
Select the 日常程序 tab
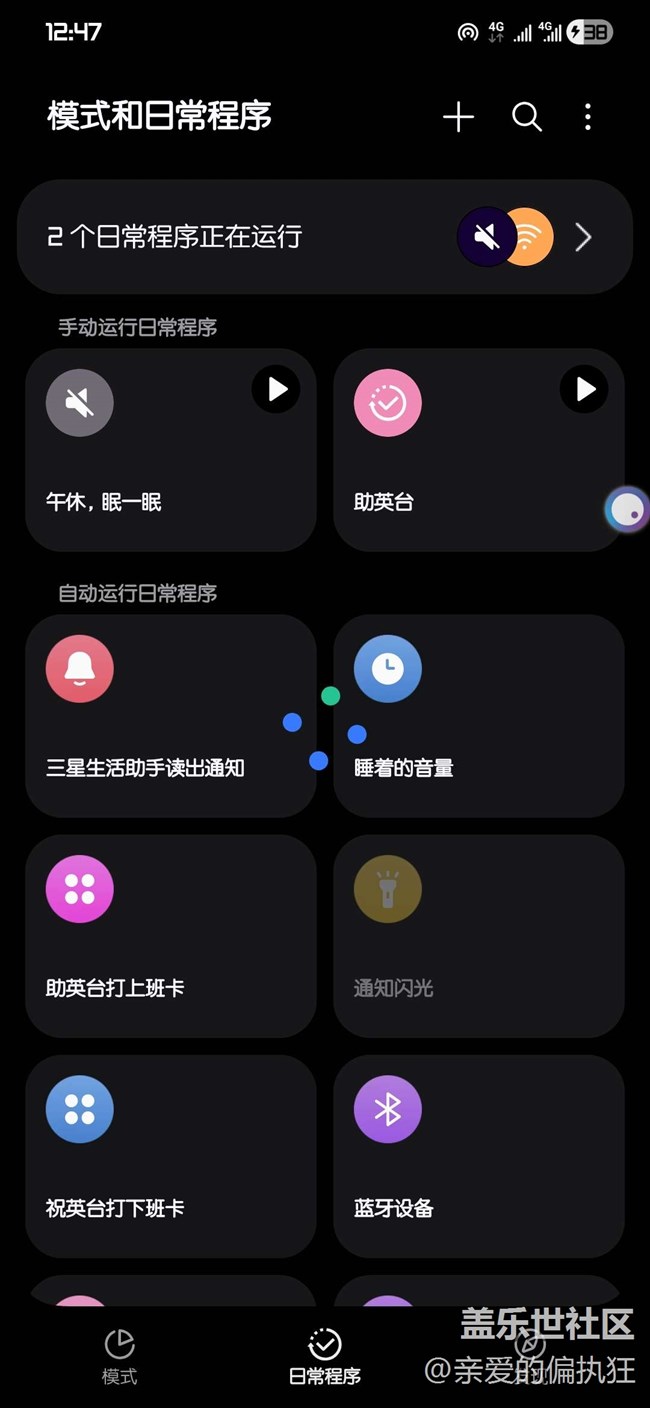click(324, 1356)
